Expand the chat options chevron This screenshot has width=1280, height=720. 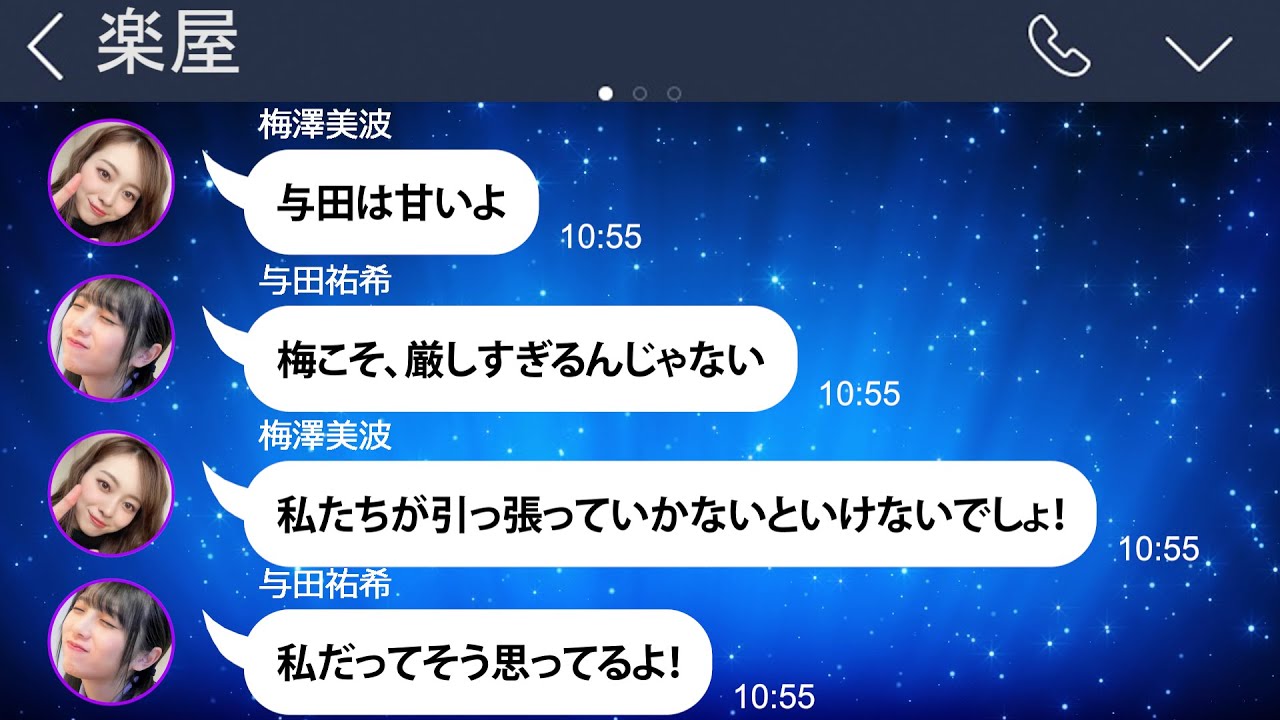(x=1198, y=50)
